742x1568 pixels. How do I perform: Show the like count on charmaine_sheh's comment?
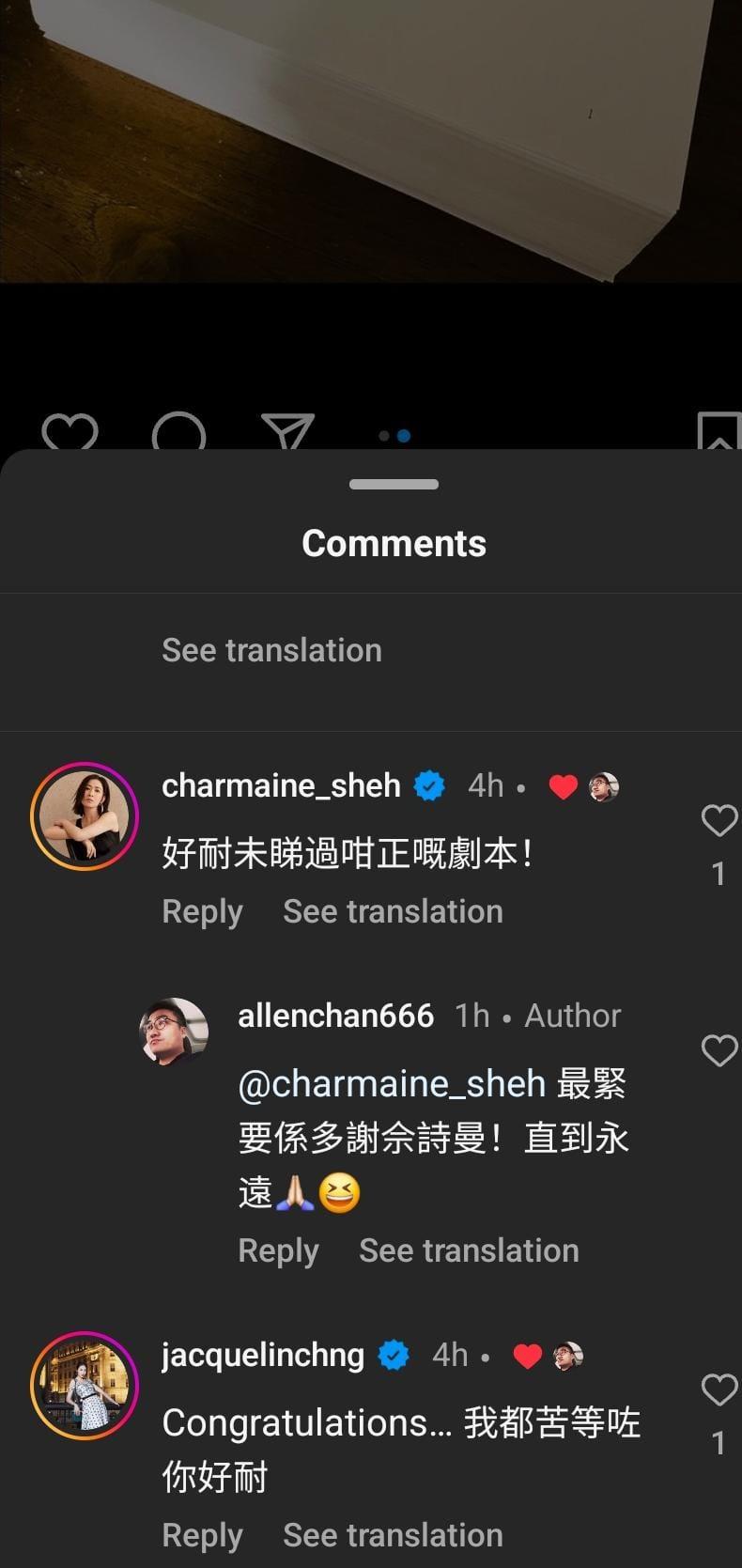[x=719, y=874]
